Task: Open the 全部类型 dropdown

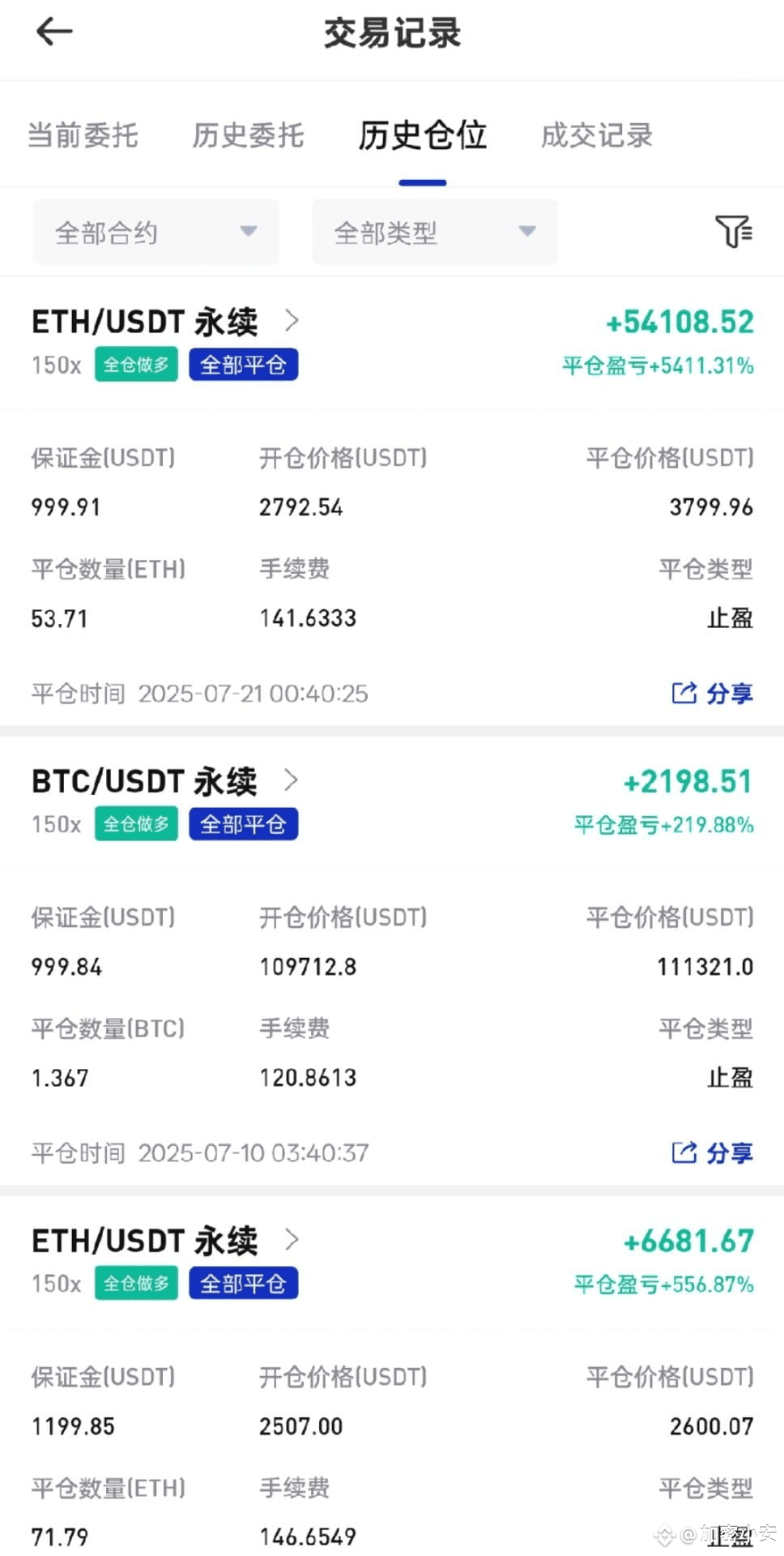Action: point(435,233)
